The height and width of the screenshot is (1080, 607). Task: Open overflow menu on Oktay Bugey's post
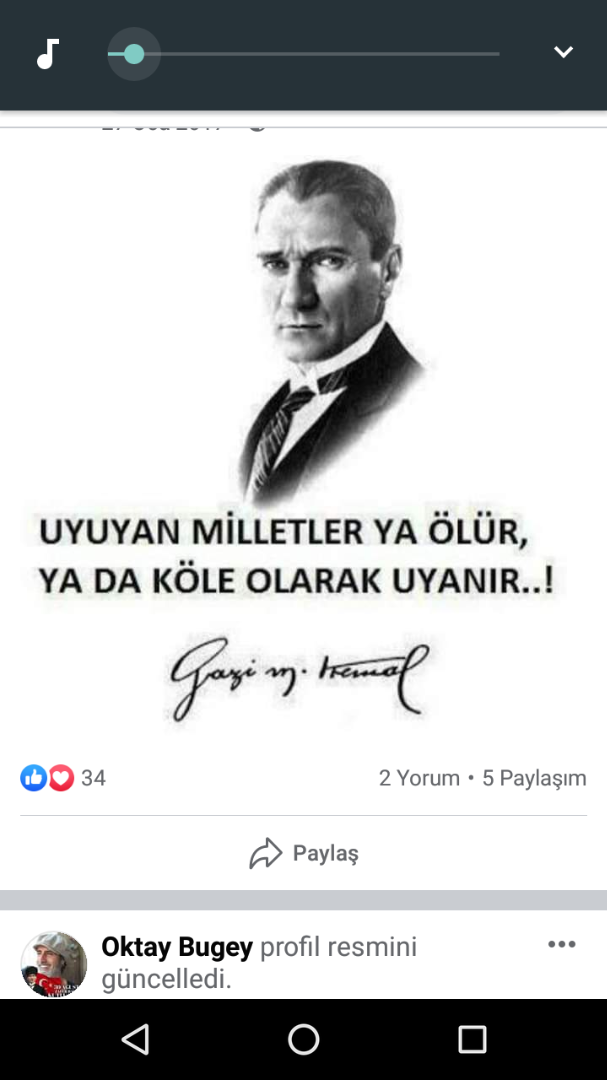point(561,945)
